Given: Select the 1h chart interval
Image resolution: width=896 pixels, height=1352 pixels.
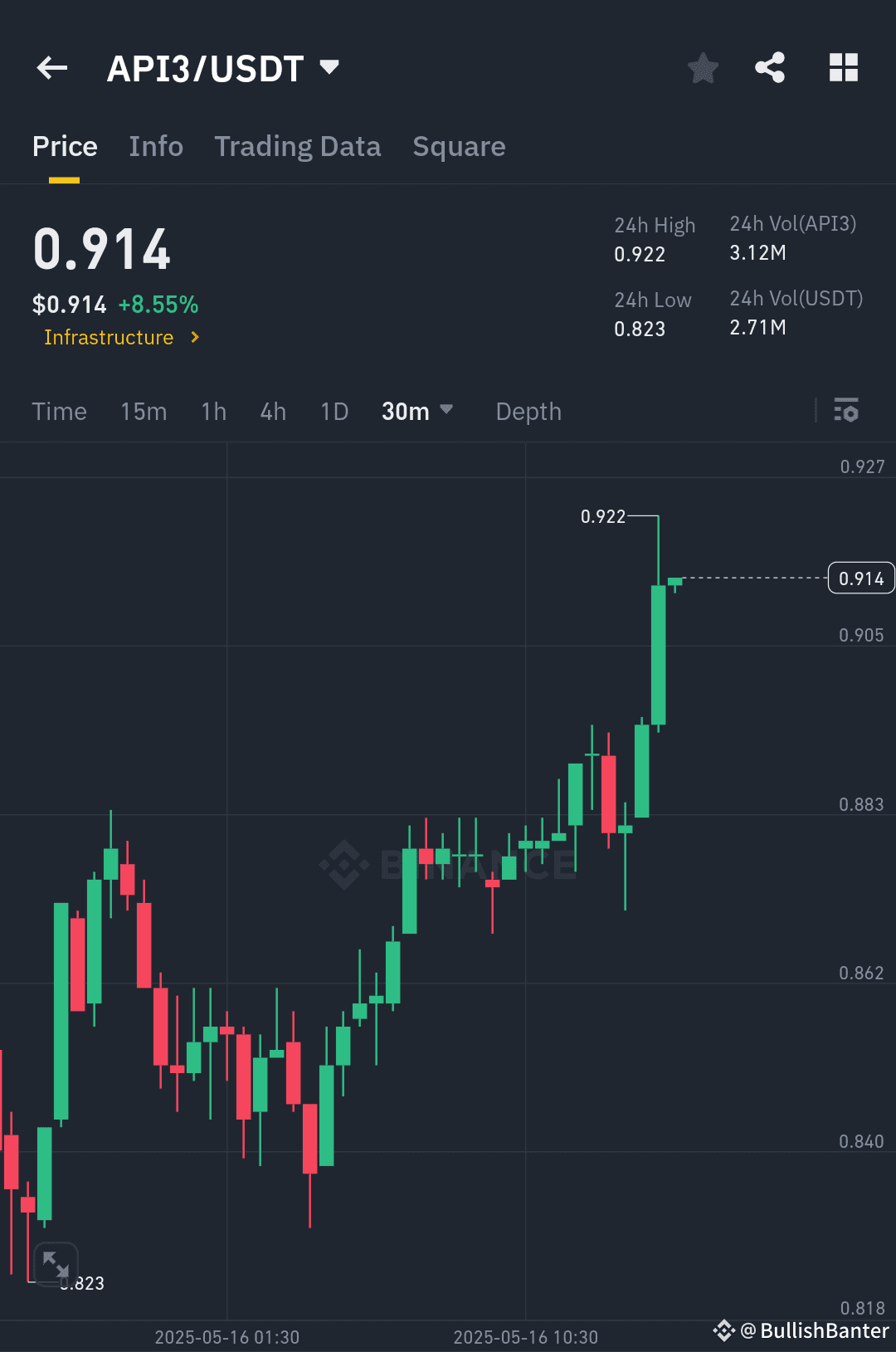Looking at the screenshot, I should 212,411.
